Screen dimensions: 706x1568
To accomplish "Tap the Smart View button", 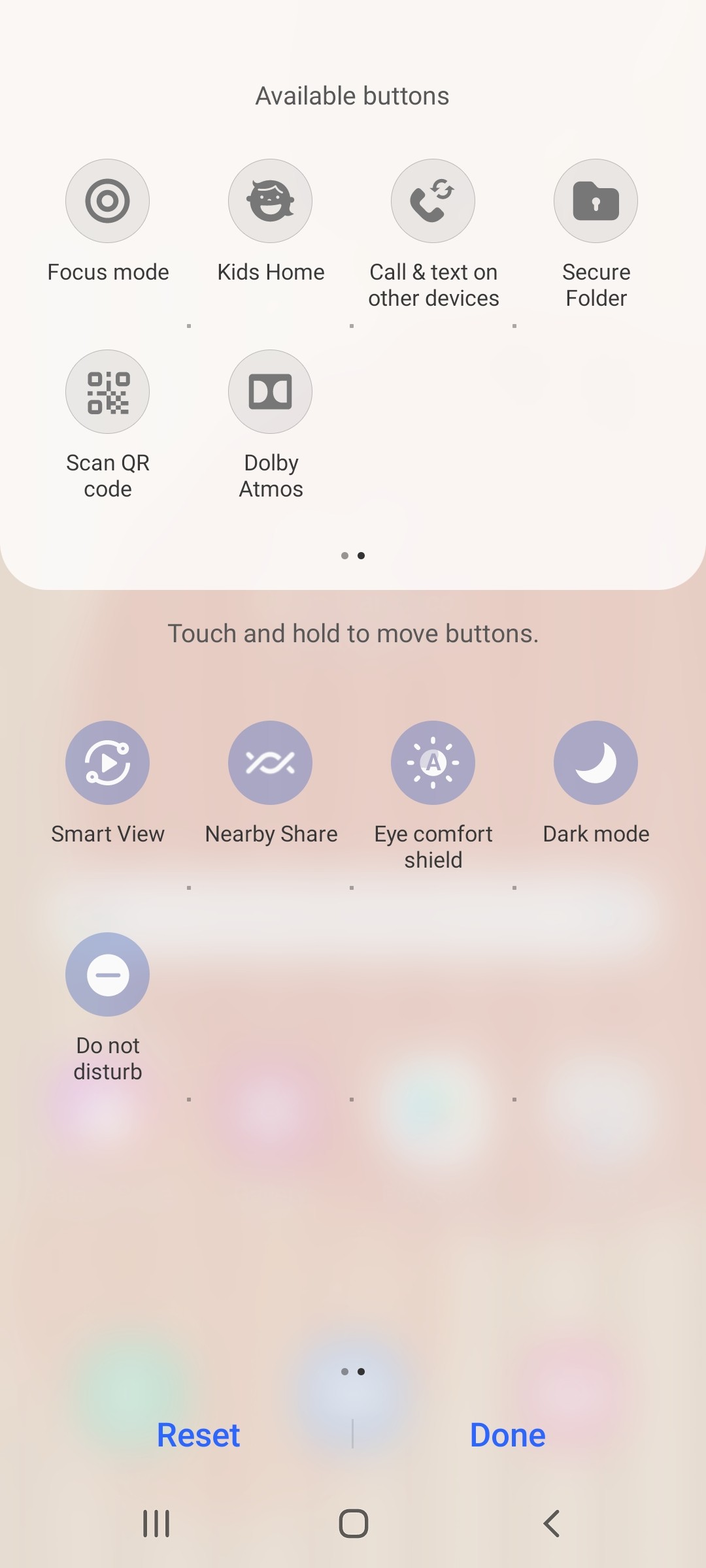I will (x=107, y=762).
